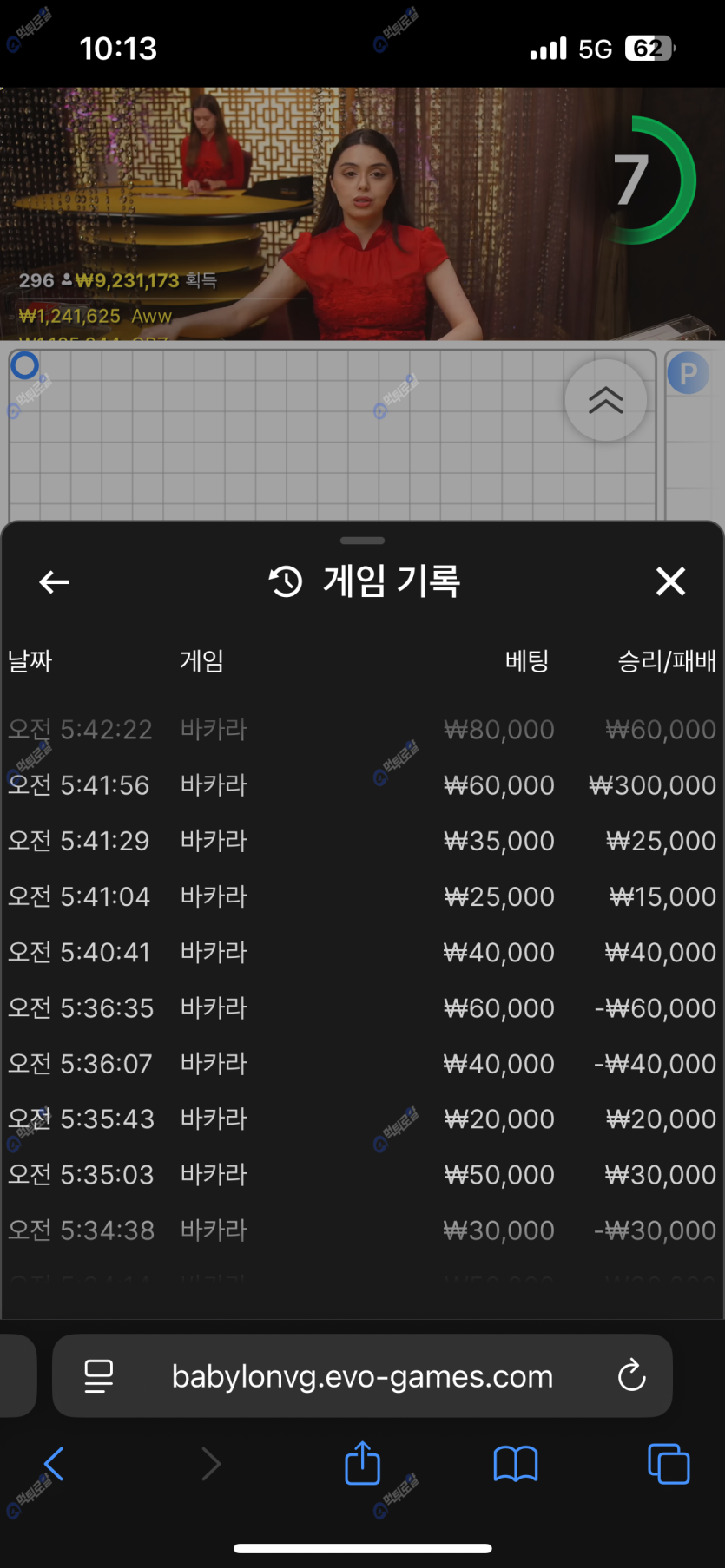Show all open browser tabs
725x1568 pixels.
(669, 1464)
